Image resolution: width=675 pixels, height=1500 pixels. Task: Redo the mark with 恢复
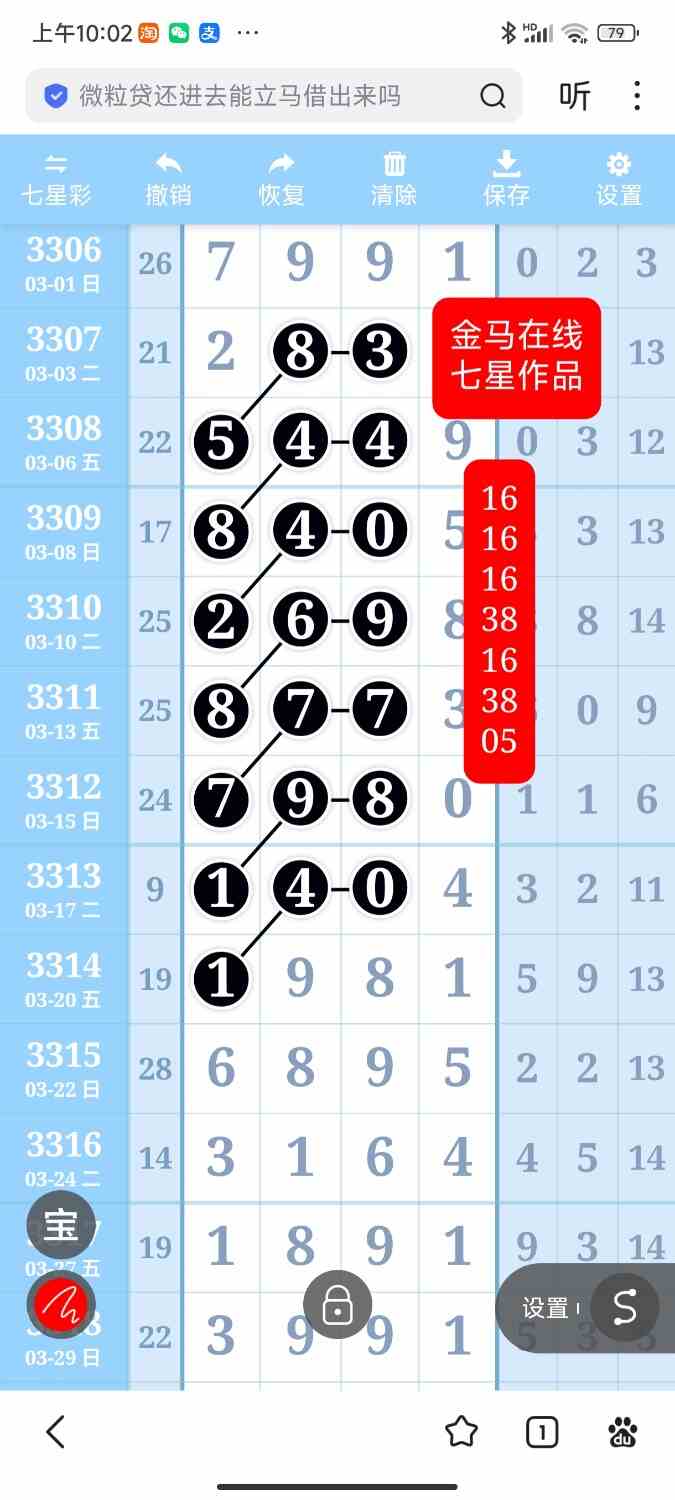[x=281, y=179]
